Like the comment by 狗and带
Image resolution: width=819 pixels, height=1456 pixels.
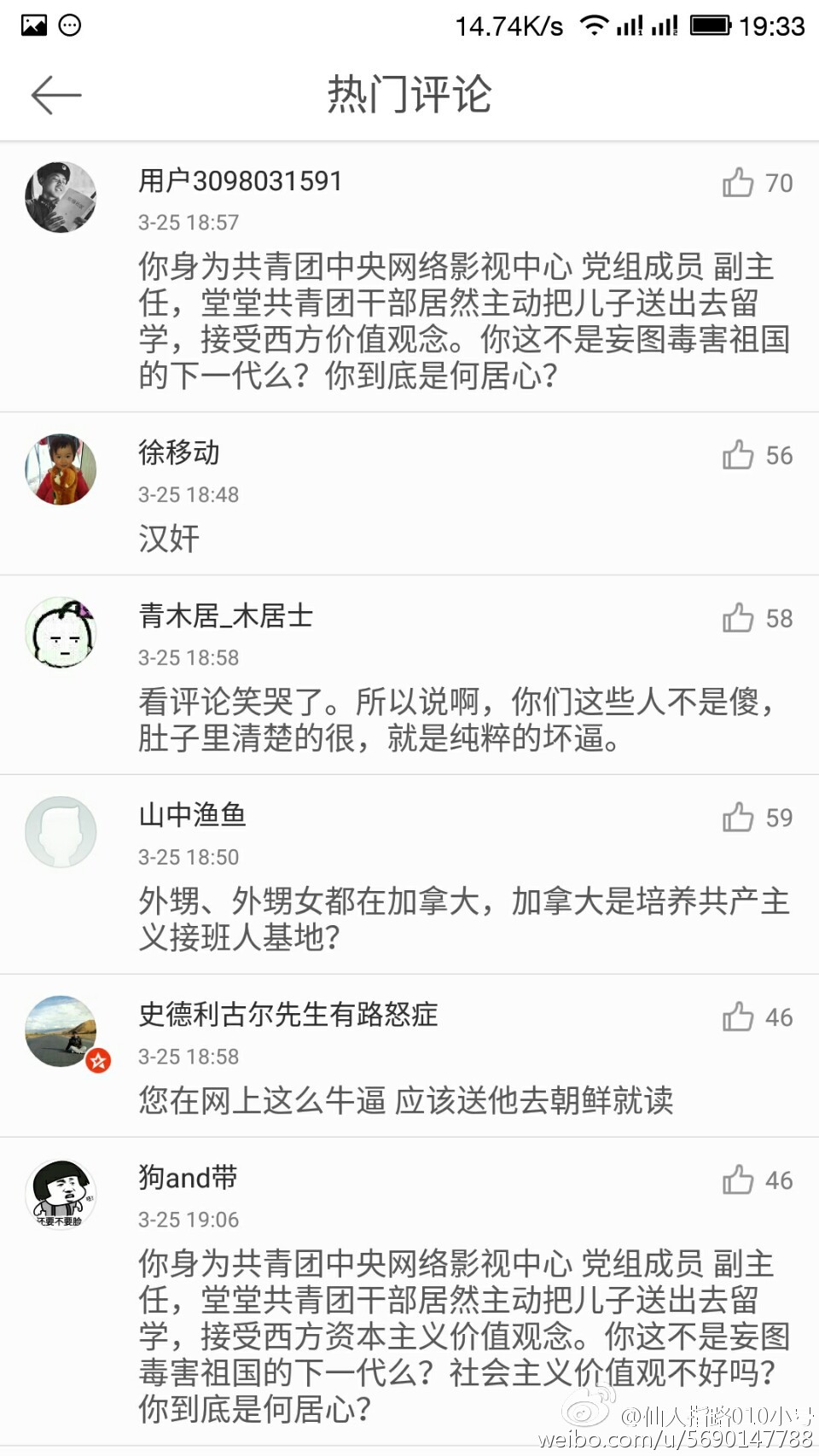[x=738, y=1180]
